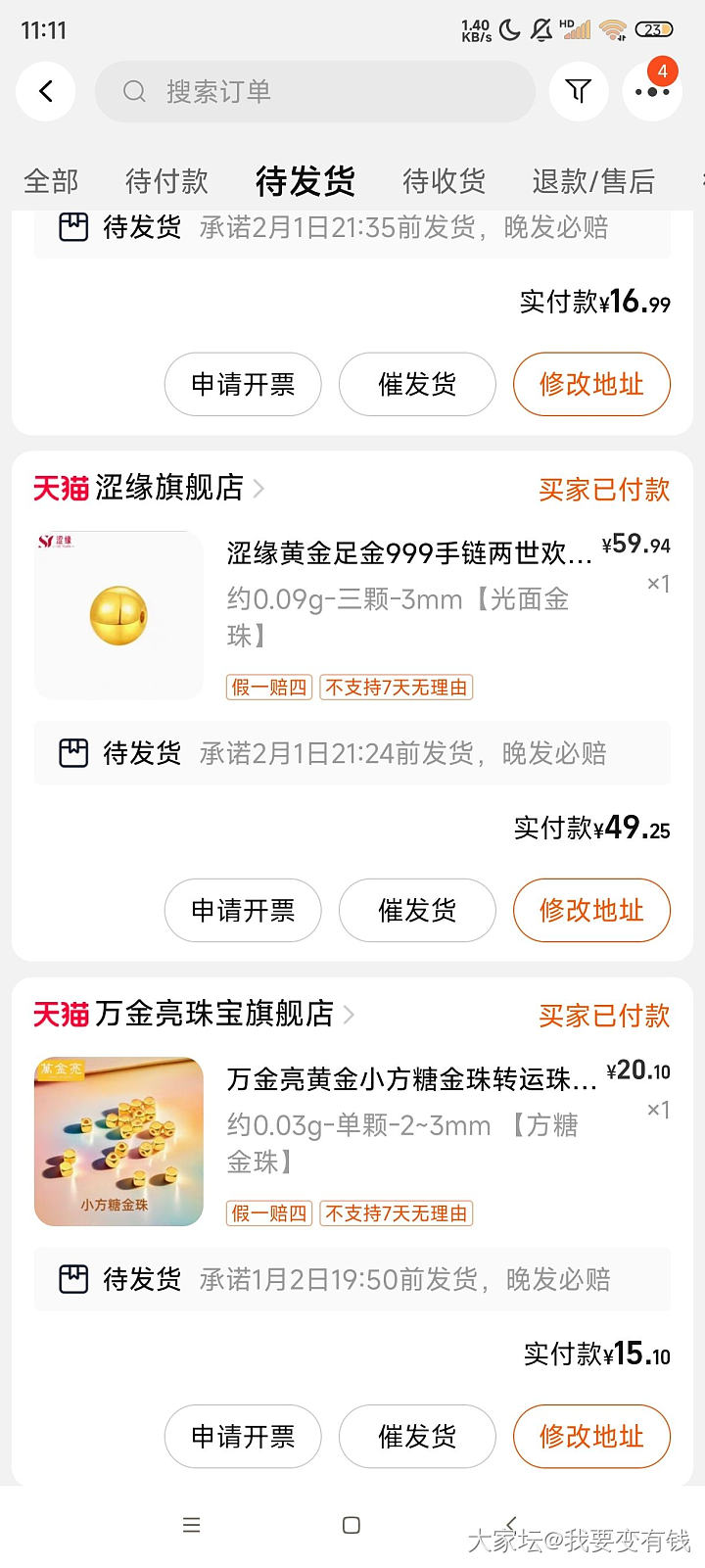The width and height of the screenshot is (705, 1568).
Task: Urge shipment for the 涩缘旗舰店 order
Action: click(x=417, y=910)
